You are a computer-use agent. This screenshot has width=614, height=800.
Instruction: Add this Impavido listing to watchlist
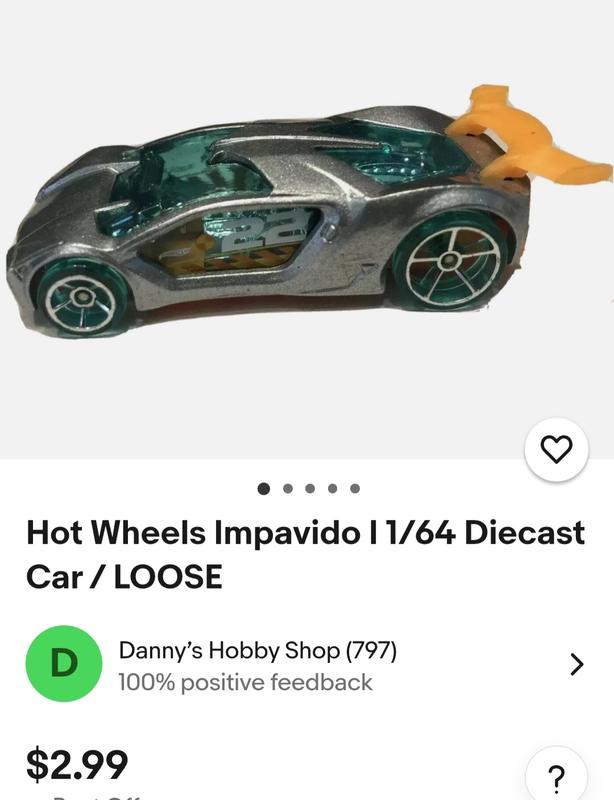coord(556,450)
